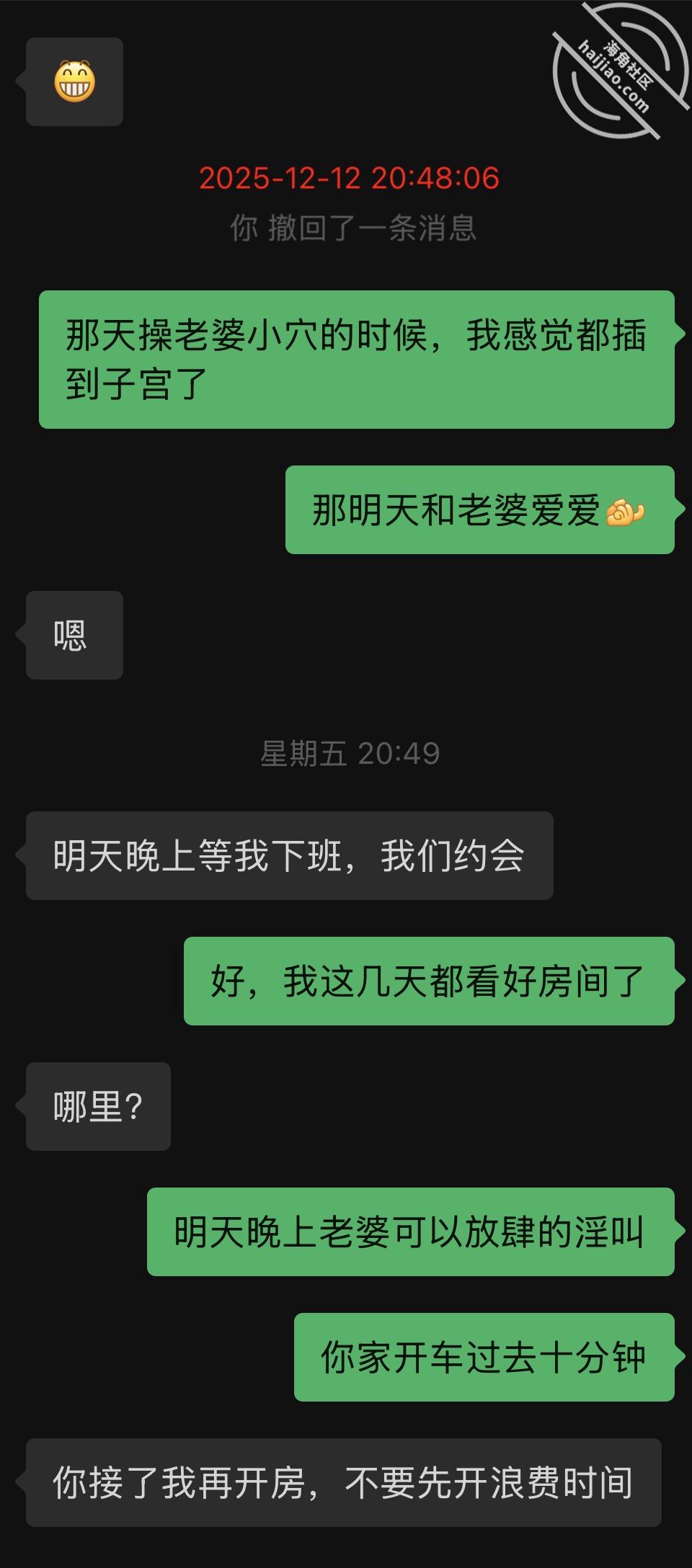Screen dimensions: 692x1568
Task: Tap the haijiao.com text inside the watermark
Action: 613,78
